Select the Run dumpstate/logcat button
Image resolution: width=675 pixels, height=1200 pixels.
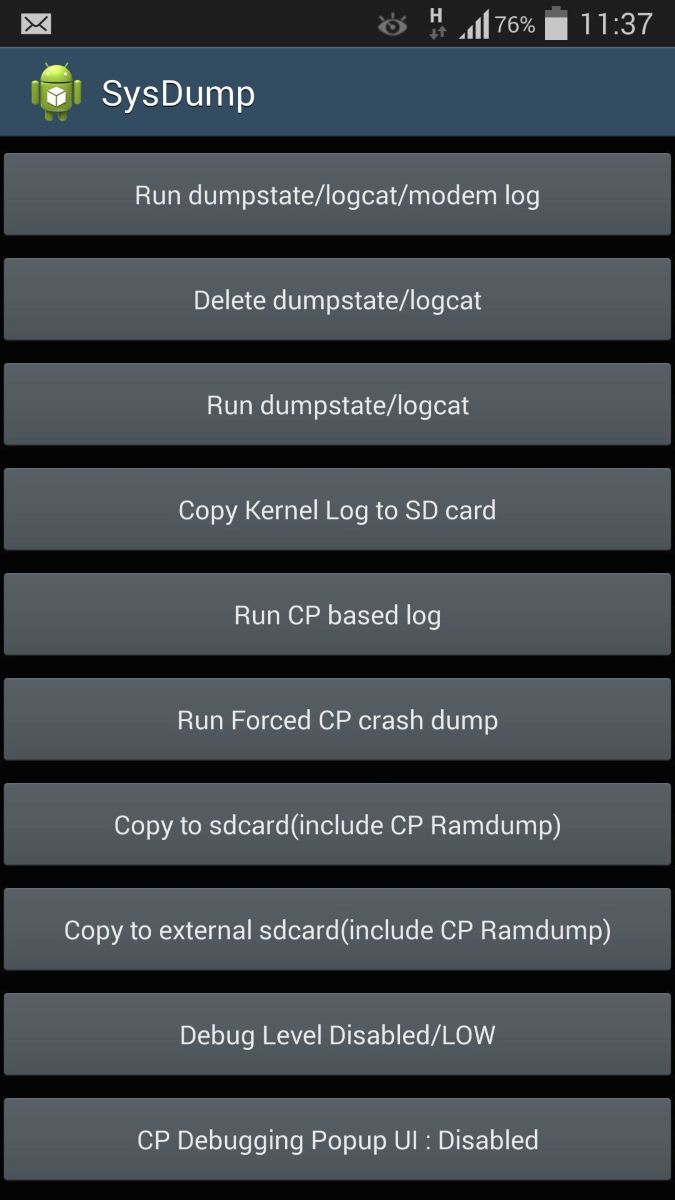click(337, 404)
